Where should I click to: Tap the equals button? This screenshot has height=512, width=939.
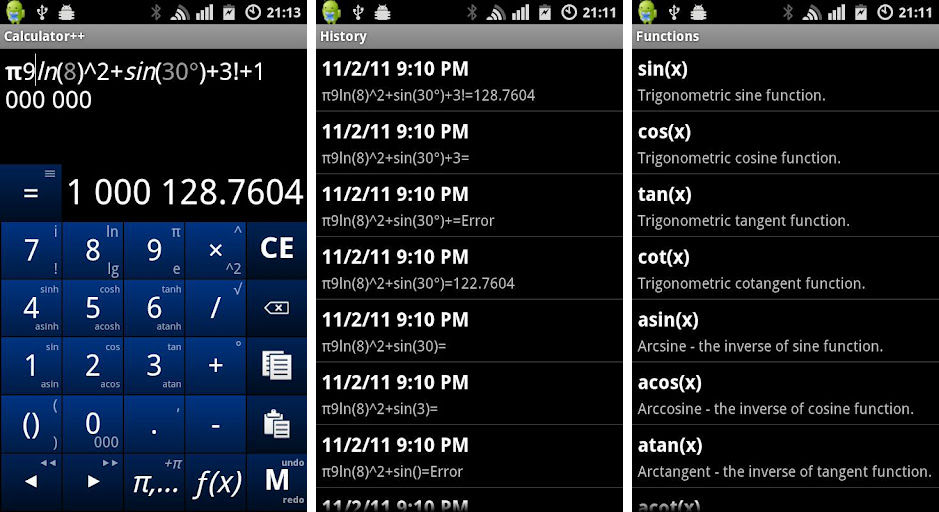(x=30, y=192)
